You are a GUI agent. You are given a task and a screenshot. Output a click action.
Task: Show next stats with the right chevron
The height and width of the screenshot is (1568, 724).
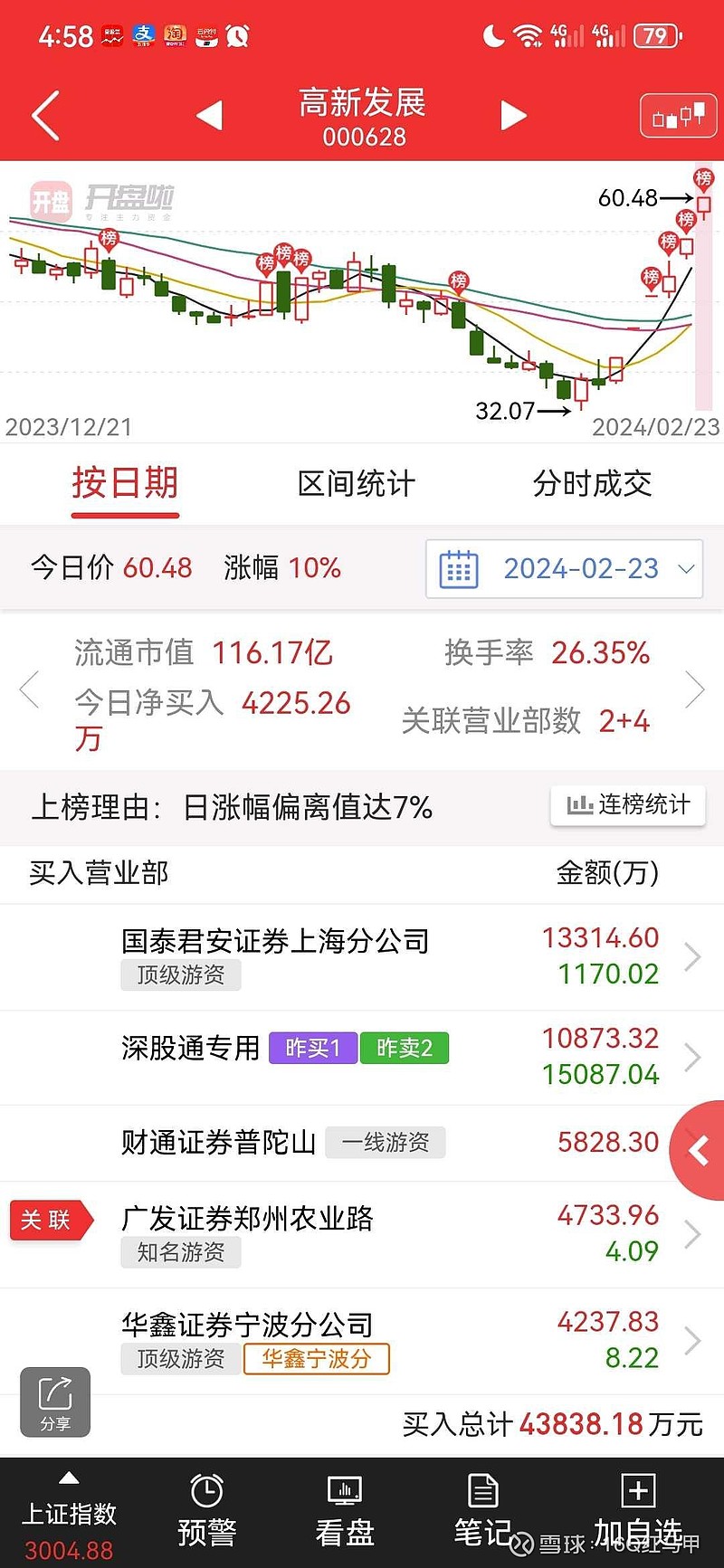pyautogui.click(x=695, y=690)
